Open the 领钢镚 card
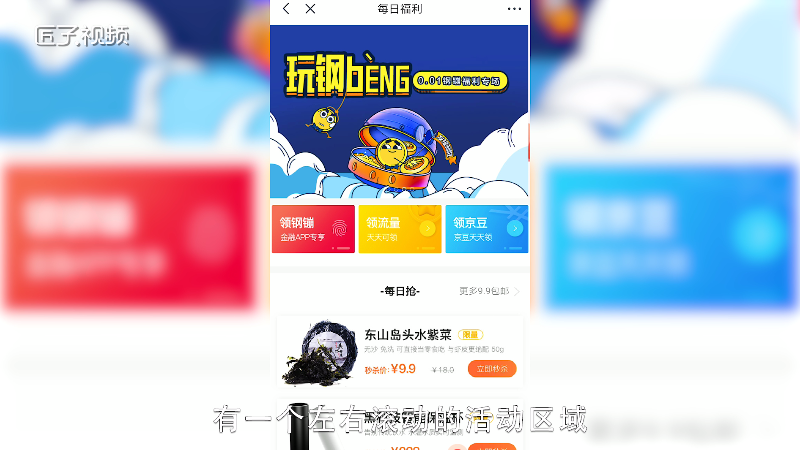The width and height of the screenshot is (800, 450). [x=313, y=229]
